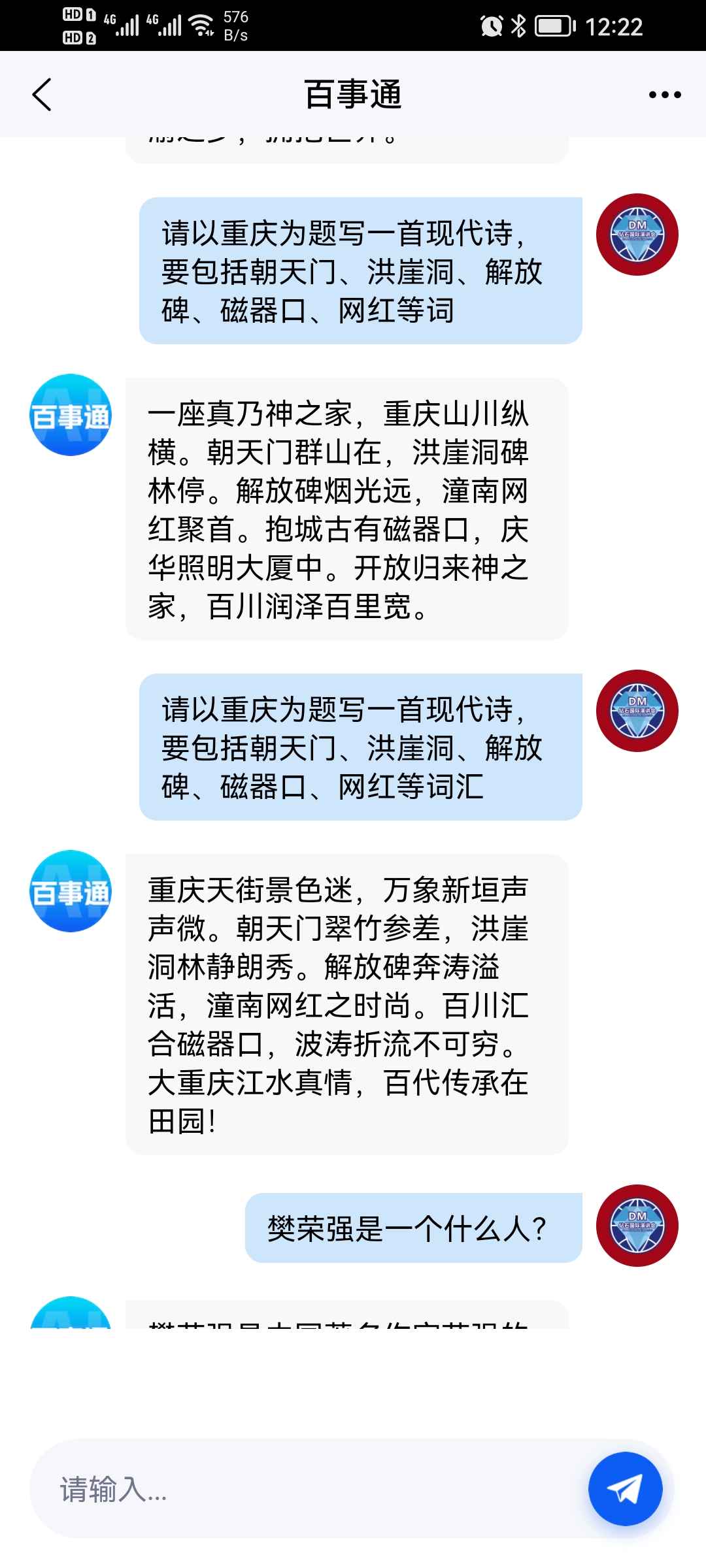This screenshot has width=706, height=1568.
Task: Tap the back arrow to leave chat
Action: (42, 95)
